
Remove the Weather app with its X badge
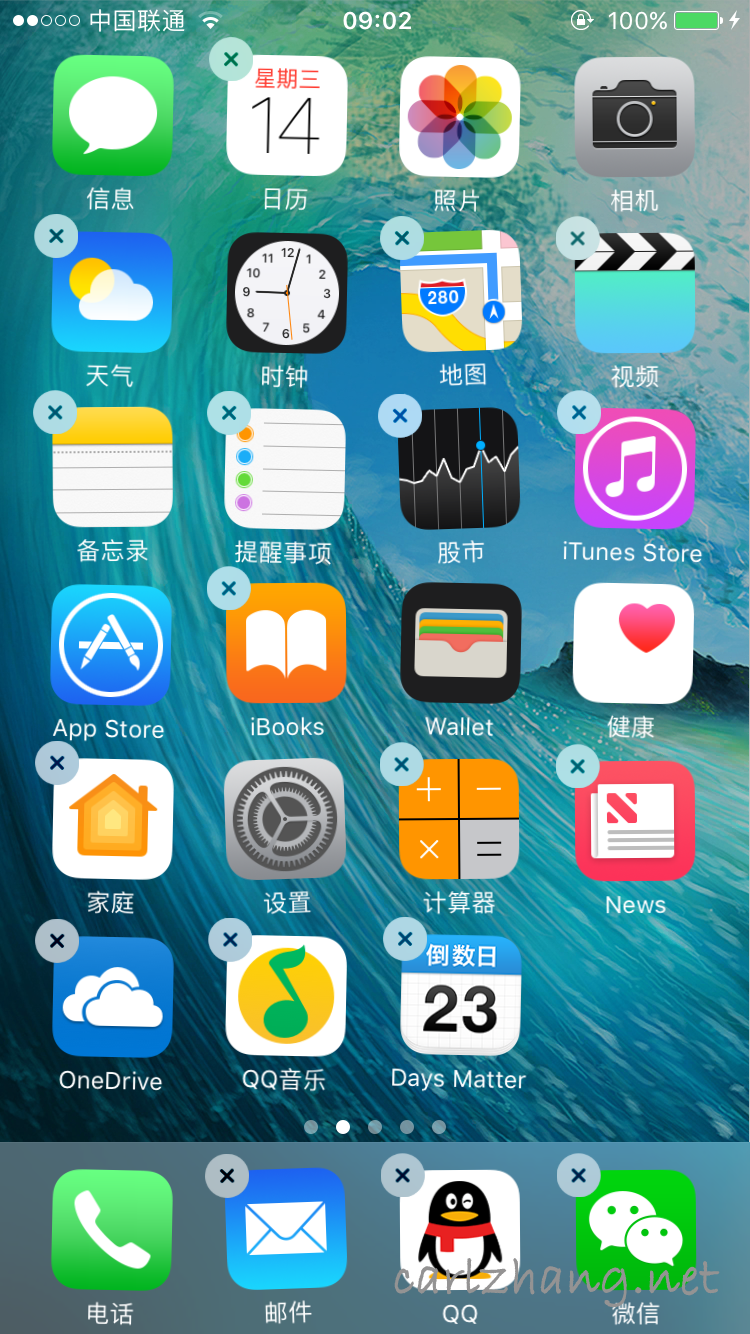56,237
